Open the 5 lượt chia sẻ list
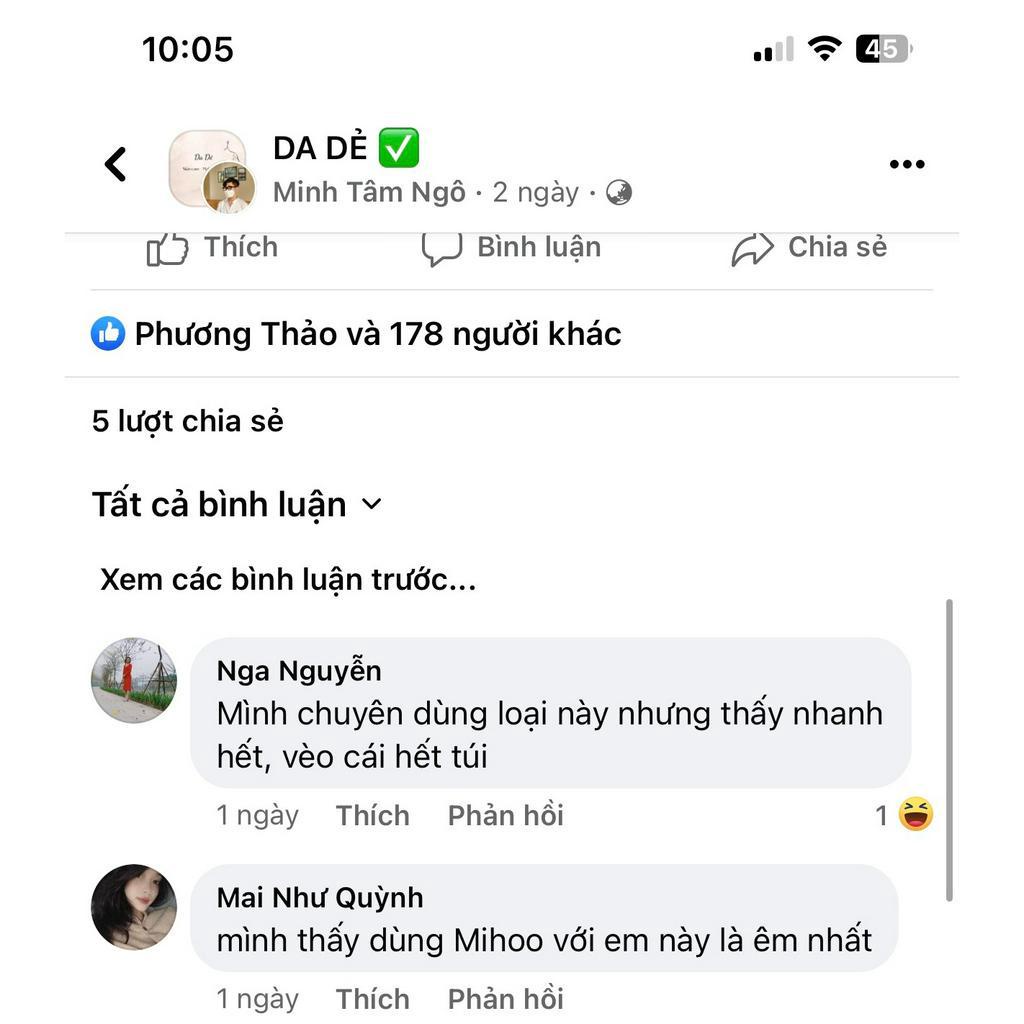Screen dimensions: 1024x1024 point(188,421)
